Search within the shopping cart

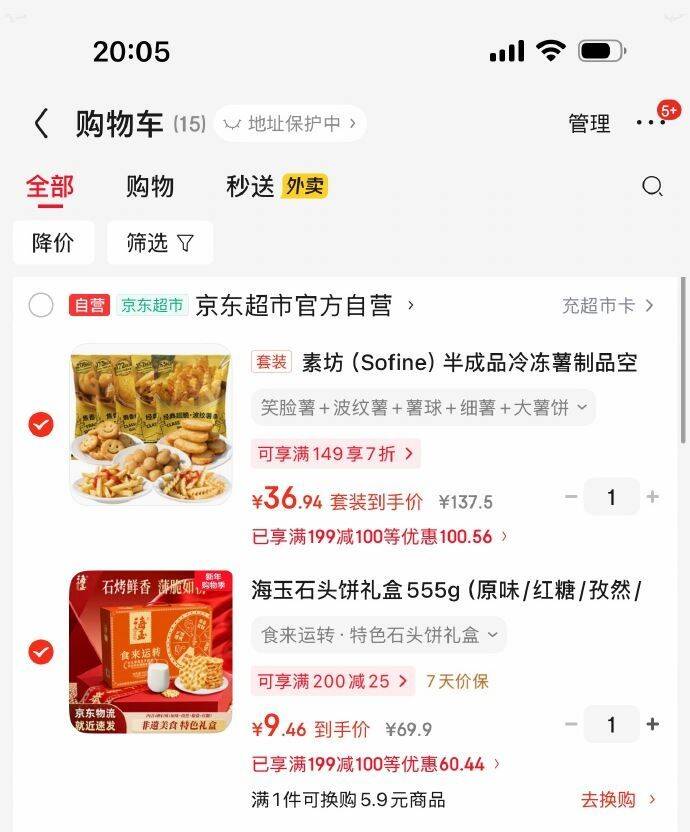652,186
